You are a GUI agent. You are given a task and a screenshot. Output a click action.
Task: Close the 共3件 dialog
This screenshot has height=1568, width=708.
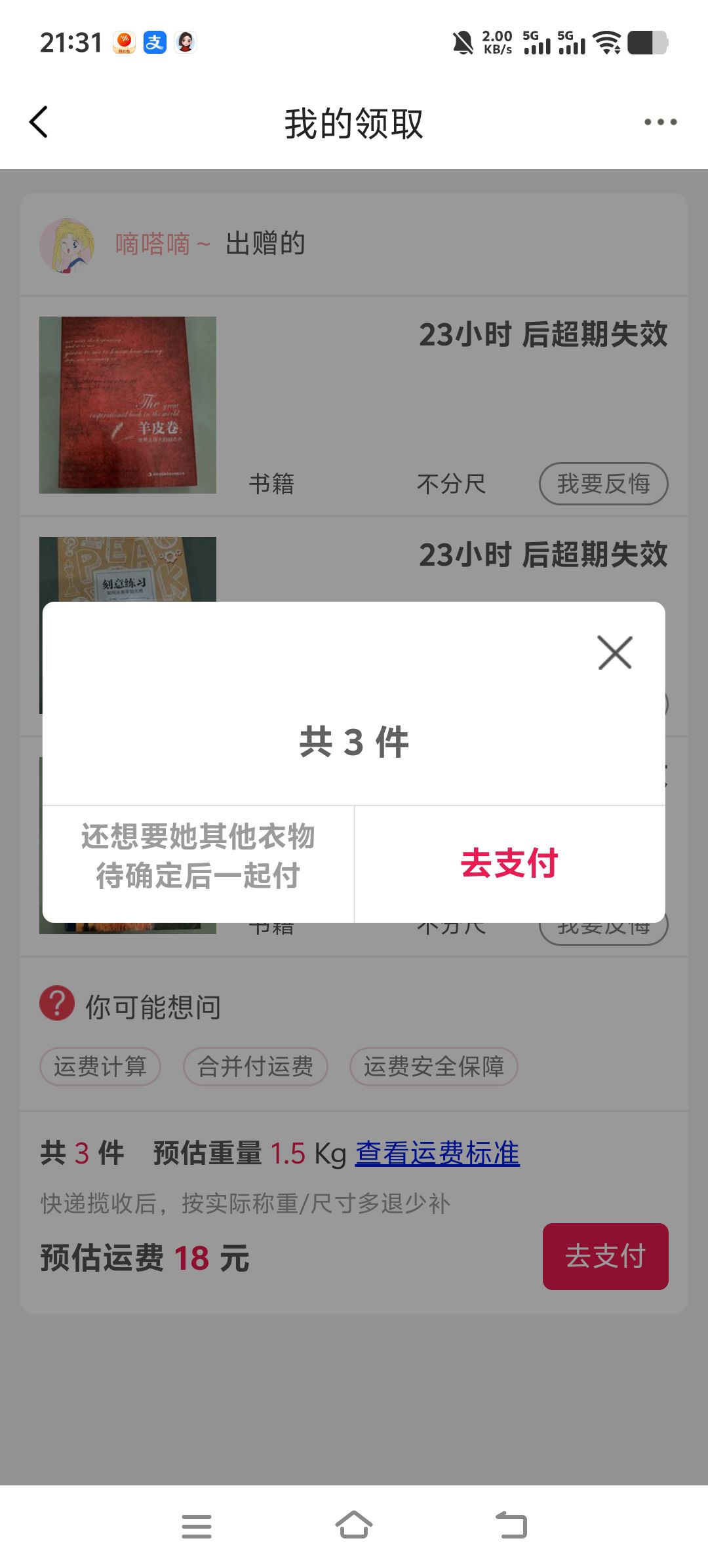(x=615, y=653)
